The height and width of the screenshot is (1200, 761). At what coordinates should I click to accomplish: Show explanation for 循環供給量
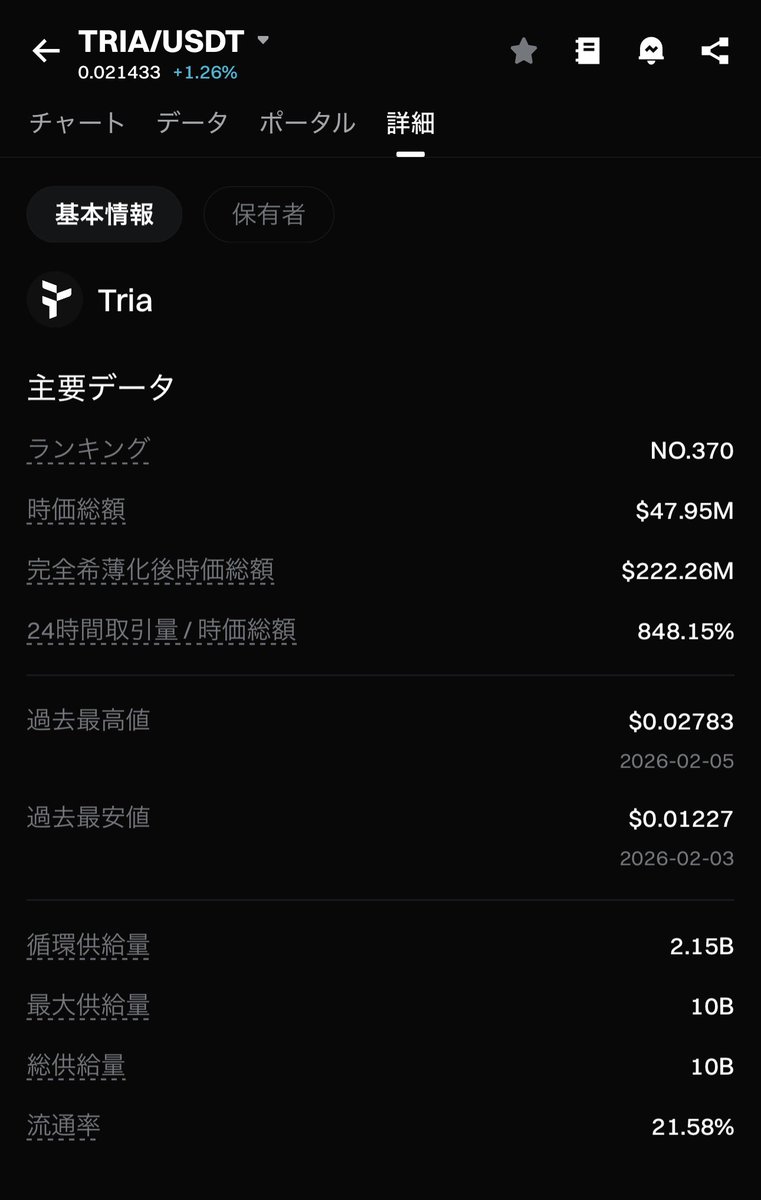tap(88, 945)
